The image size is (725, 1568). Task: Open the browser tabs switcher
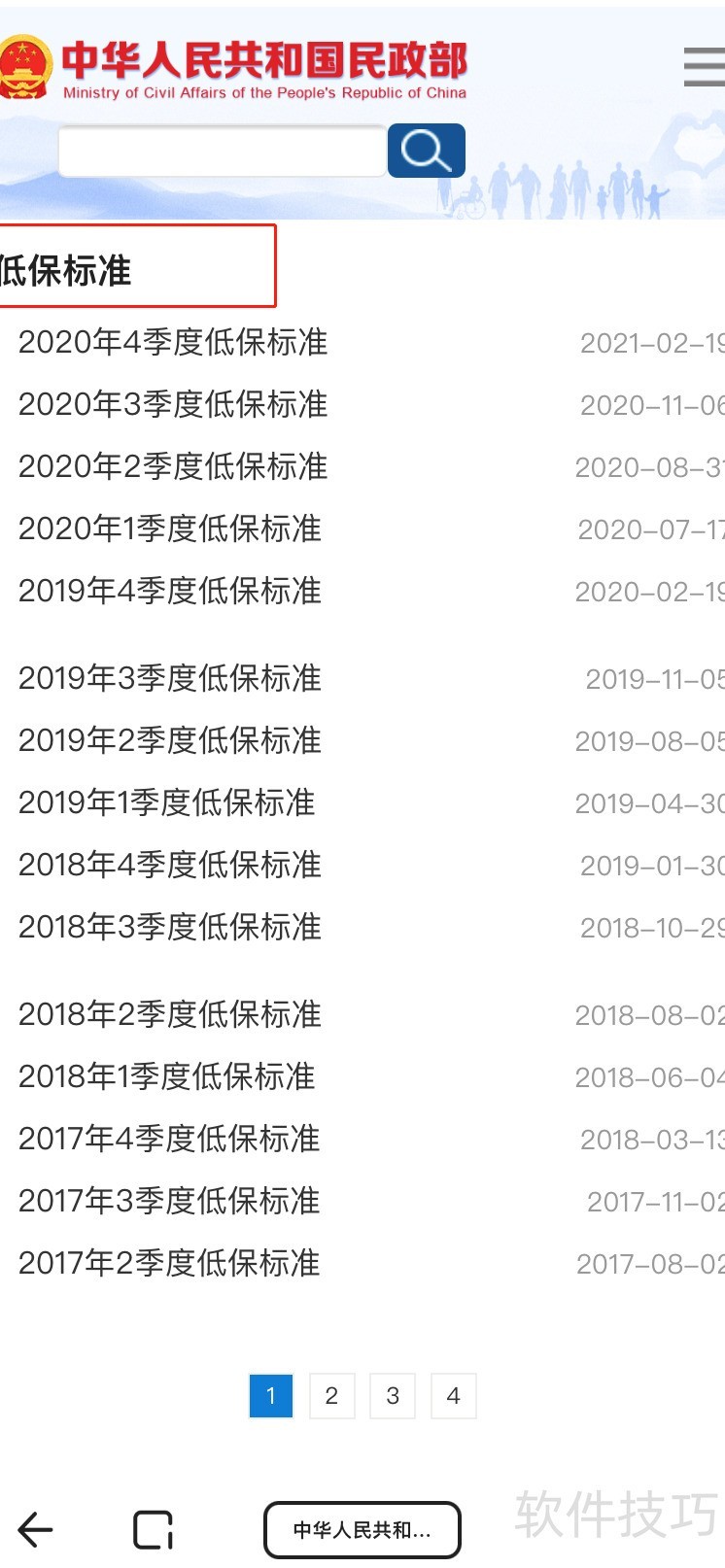click(153, 1530)
